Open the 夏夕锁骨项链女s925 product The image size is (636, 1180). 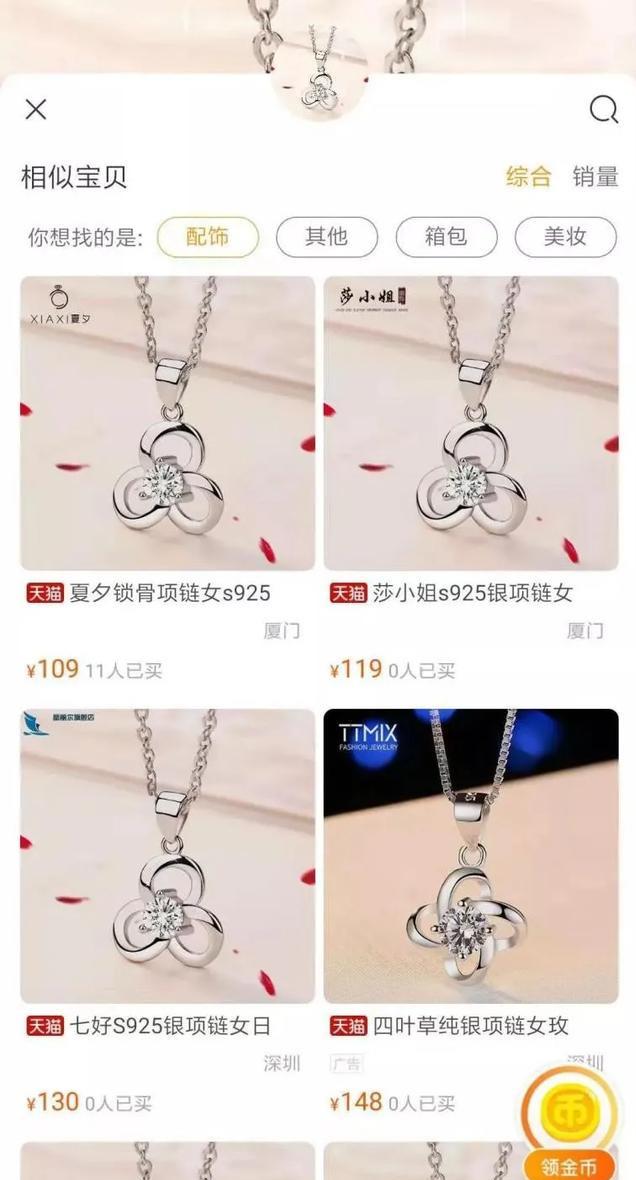[167, 423]
